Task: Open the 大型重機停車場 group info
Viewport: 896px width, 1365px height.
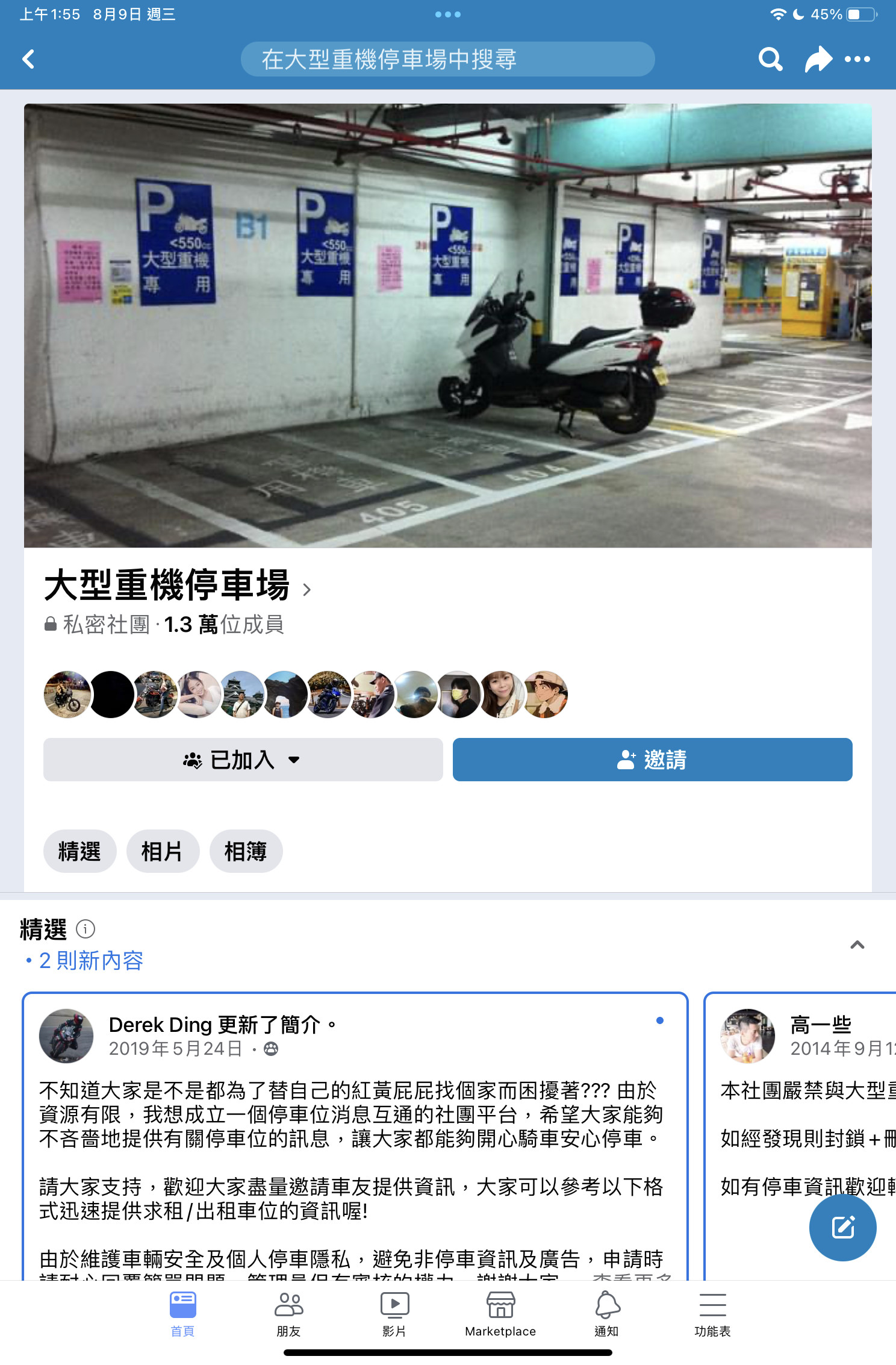Action: (178, 586)
